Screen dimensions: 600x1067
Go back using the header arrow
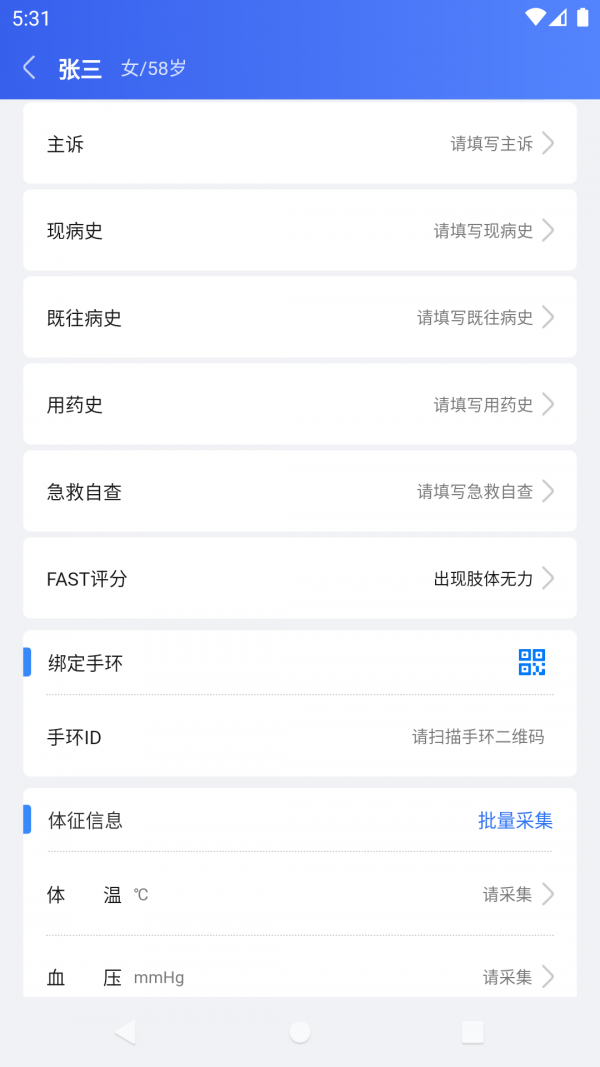pos(29,68)
